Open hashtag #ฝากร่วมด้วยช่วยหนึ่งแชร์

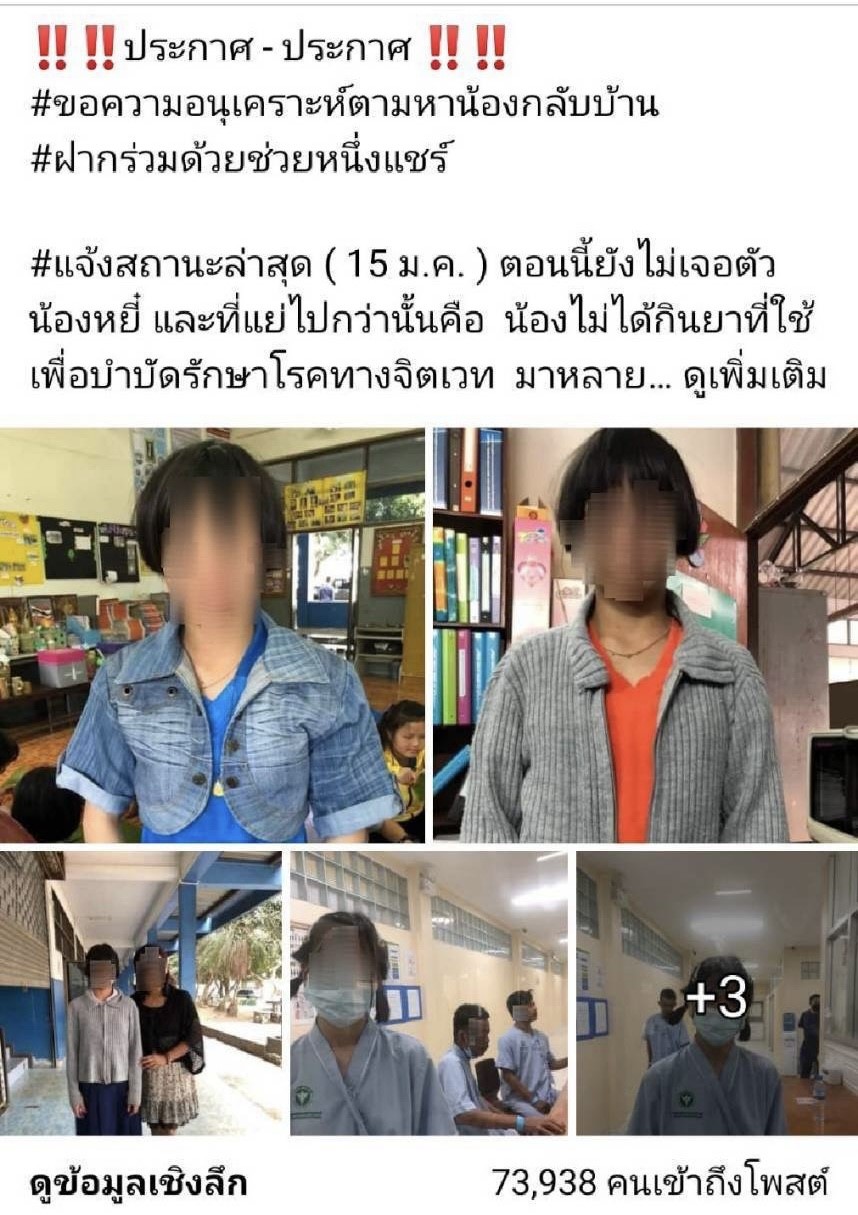coord(239,160)
